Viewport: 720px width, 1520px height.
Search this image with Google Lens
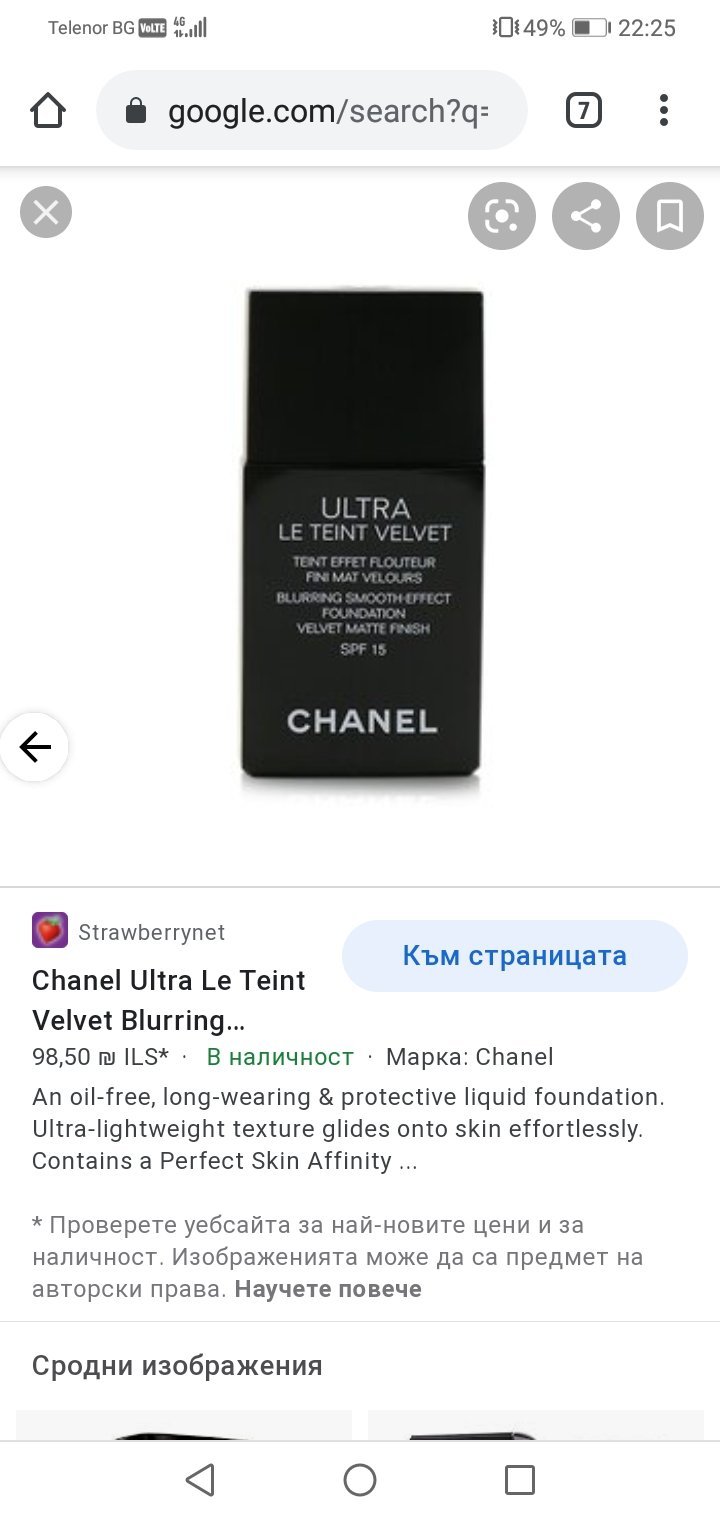click(502, 216)
